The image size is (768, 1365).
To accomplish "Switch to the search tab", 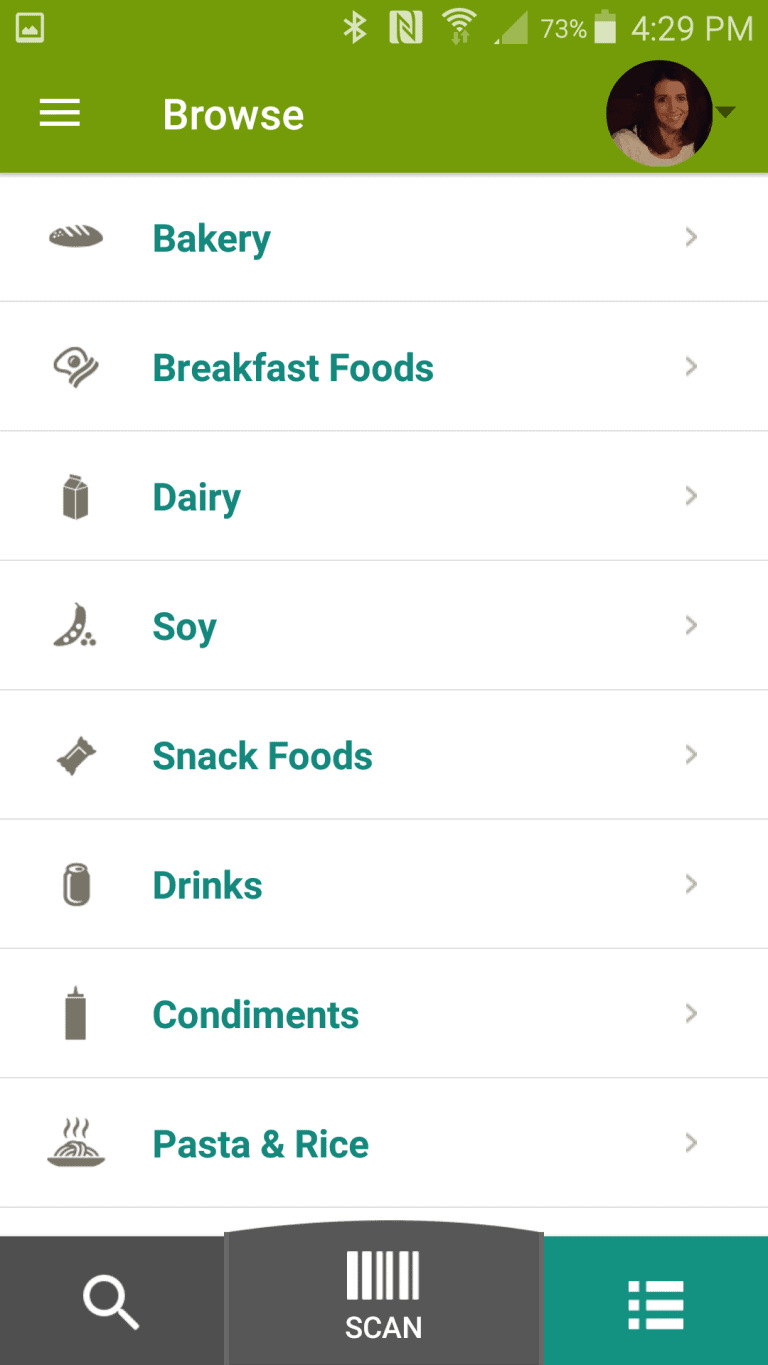I will click(x=112, y=1301).
